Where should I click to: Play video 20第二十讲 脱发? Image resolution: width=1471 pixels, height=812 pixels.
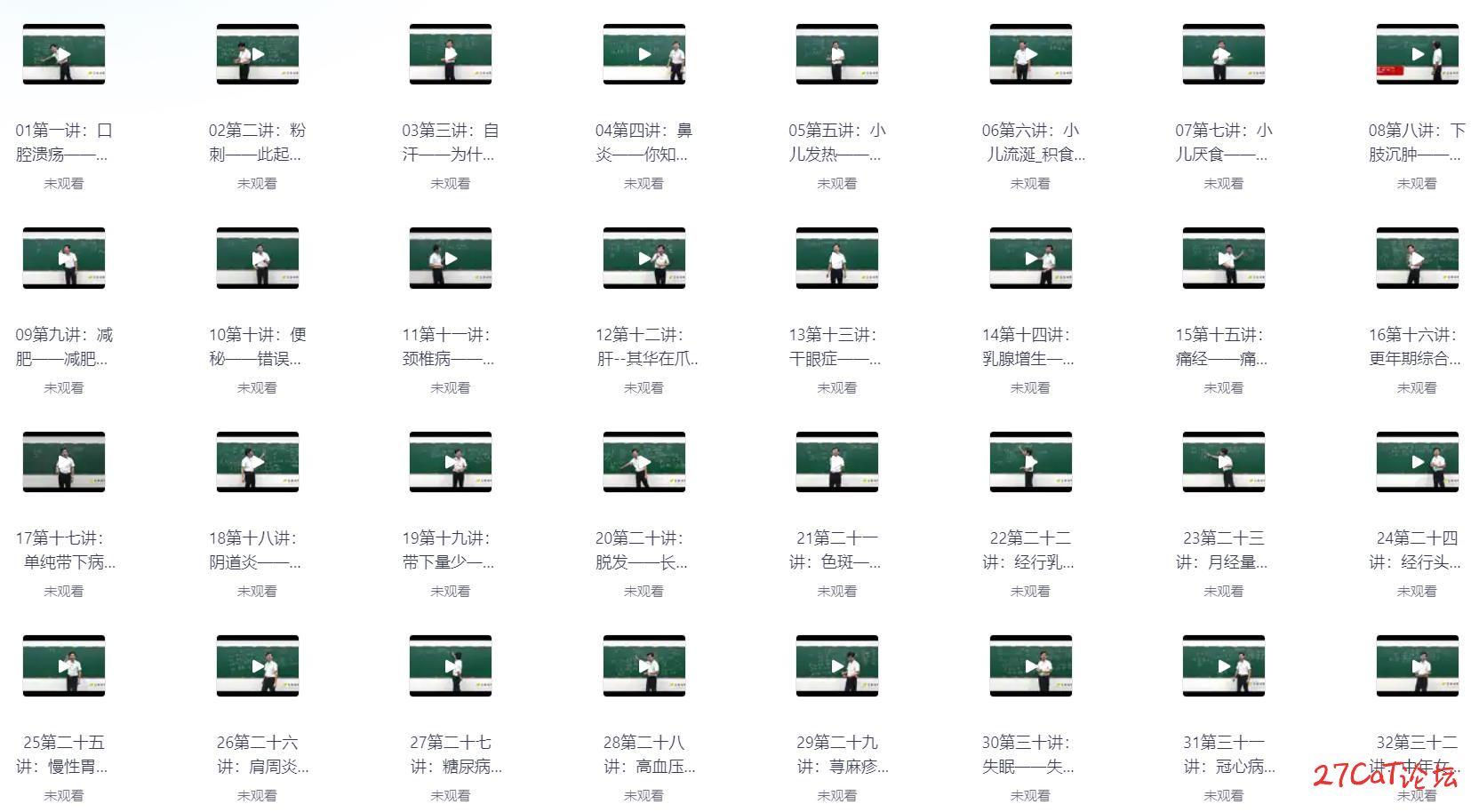tap(644, 462)
